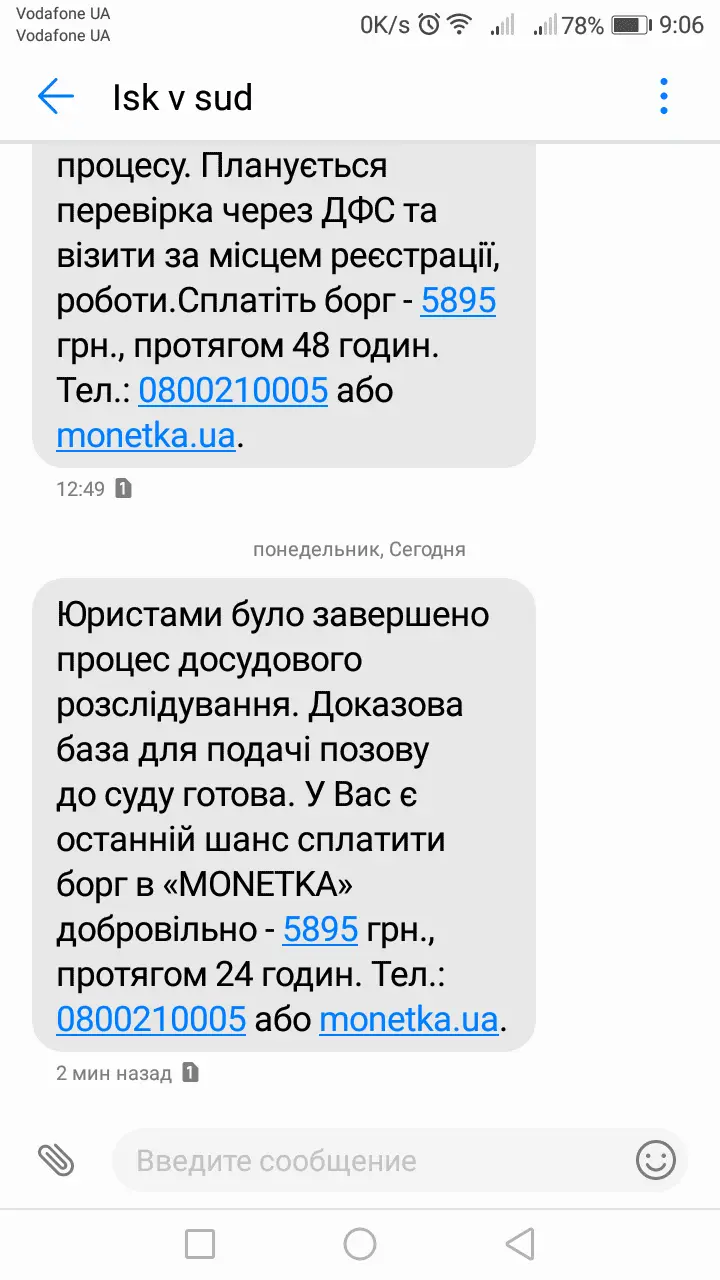Call 0800210005 from the 12:49 message
The height and width of the screenshot is (1280, 720).
[x=233, y=390]
